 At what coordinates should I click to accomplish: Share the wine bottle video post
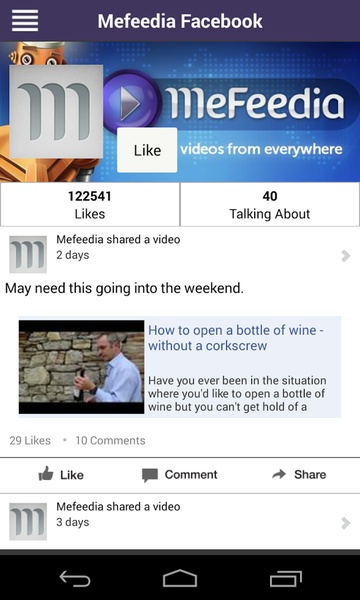[299, 475]
